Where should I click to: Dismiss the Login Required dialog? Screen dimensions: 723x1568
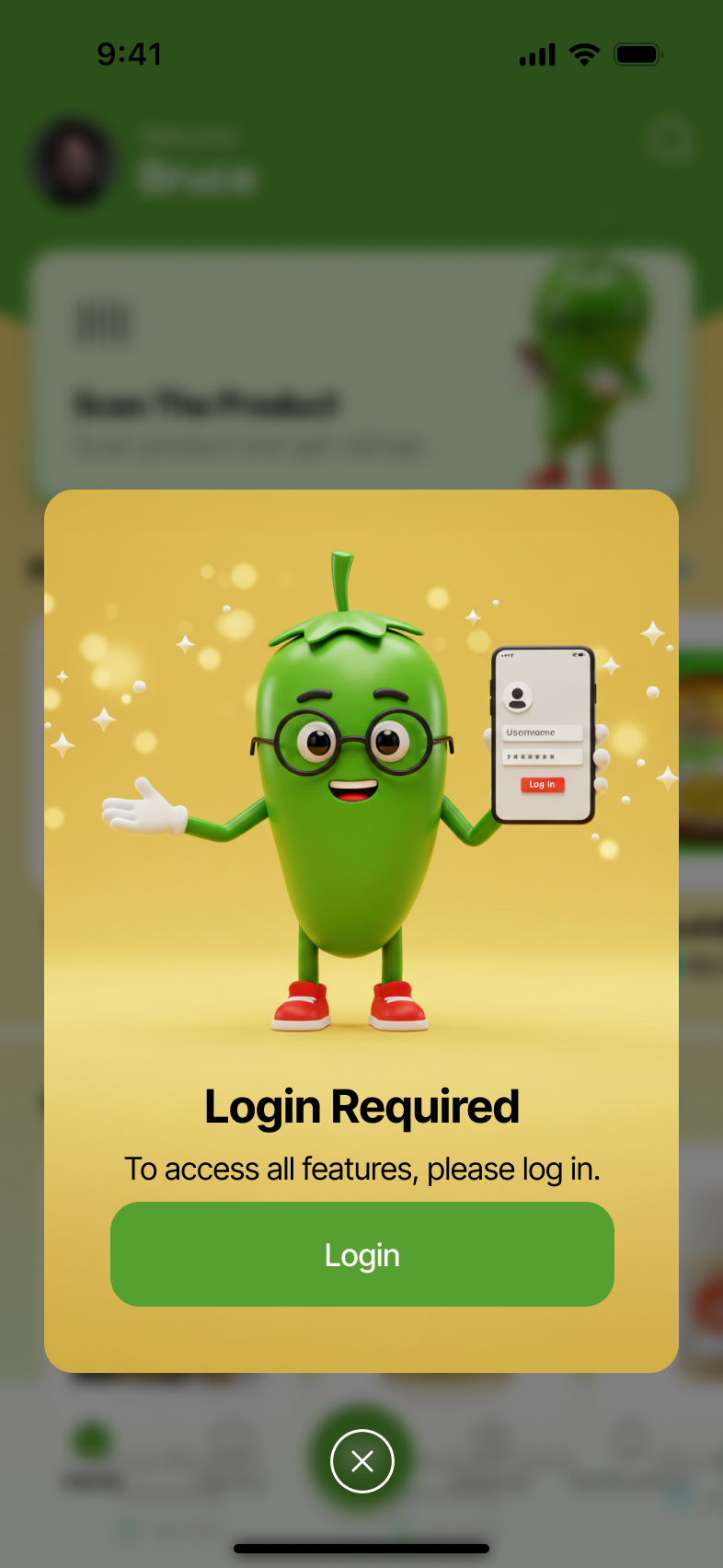point(362,1460)
